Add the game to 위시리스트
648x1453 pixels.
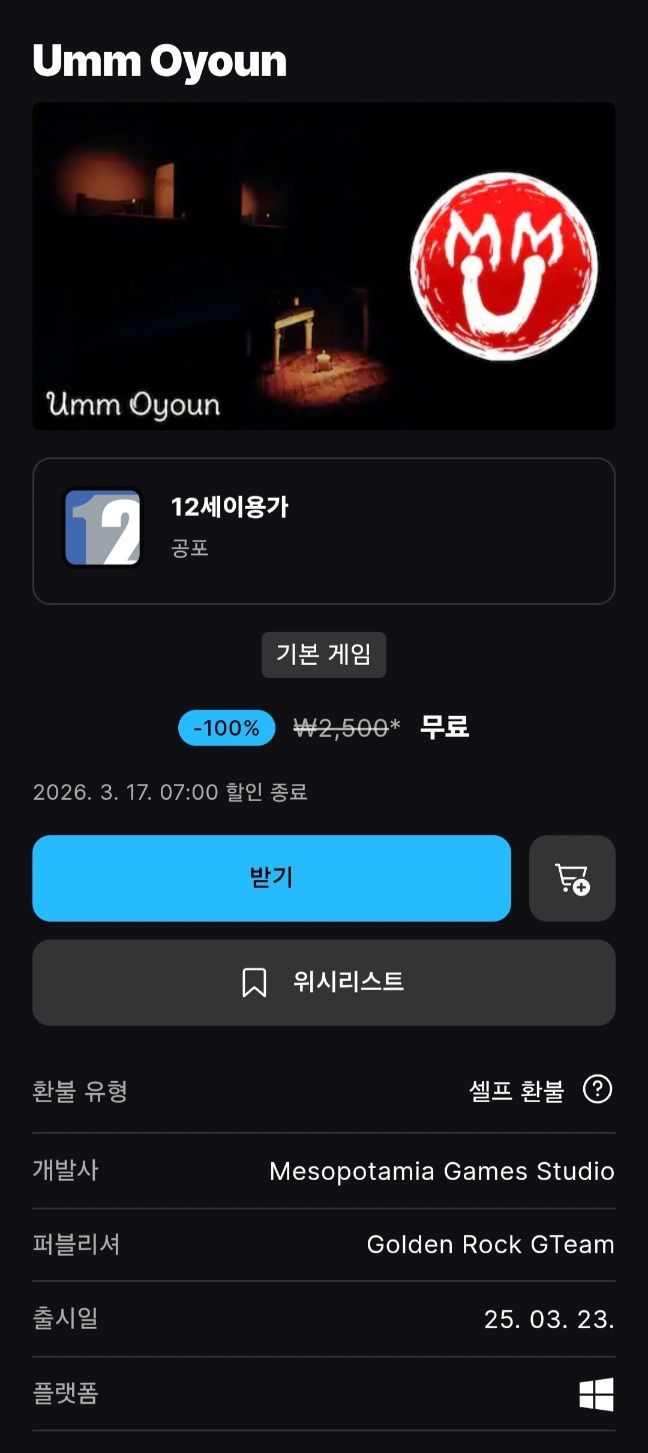click(x=323, y=982)
